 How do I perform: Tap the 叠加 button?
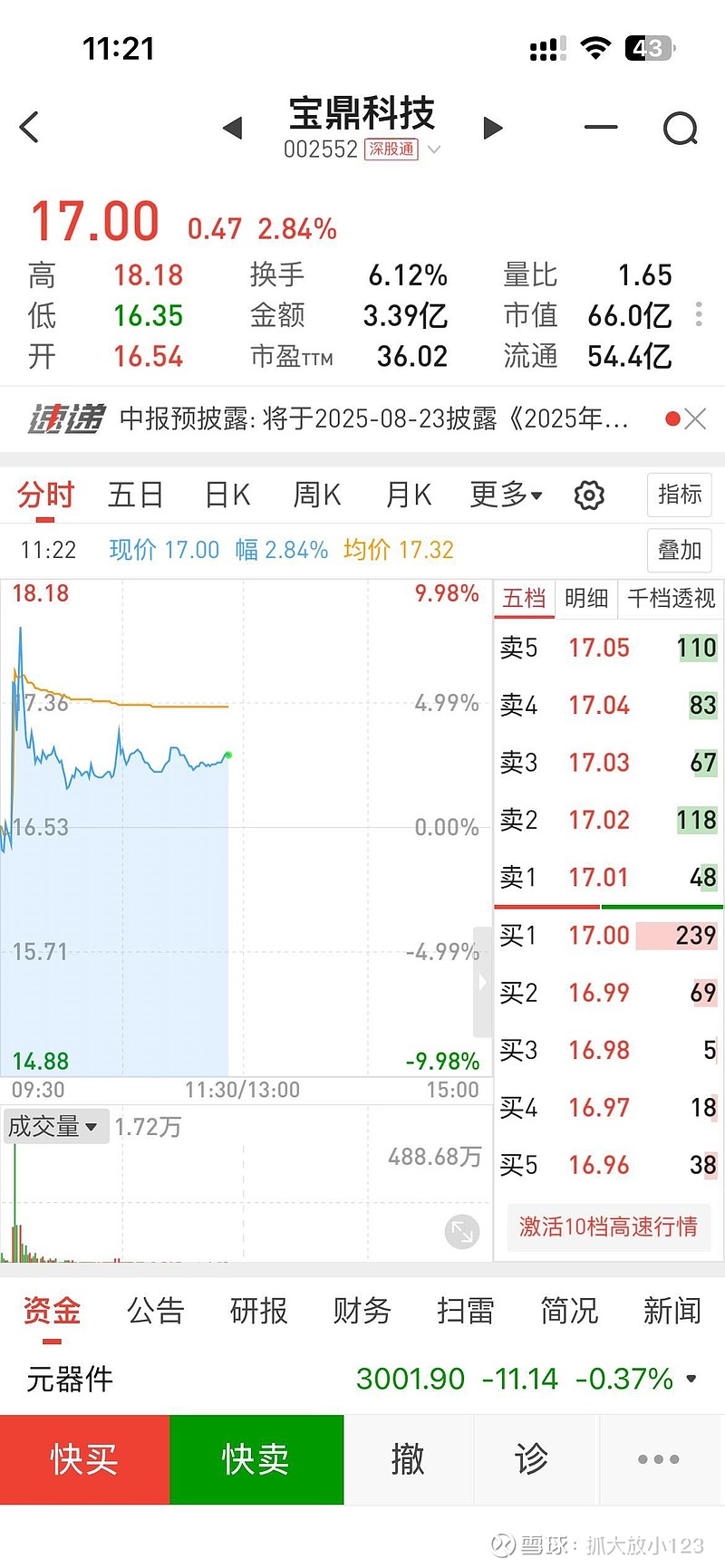(680, 550)
